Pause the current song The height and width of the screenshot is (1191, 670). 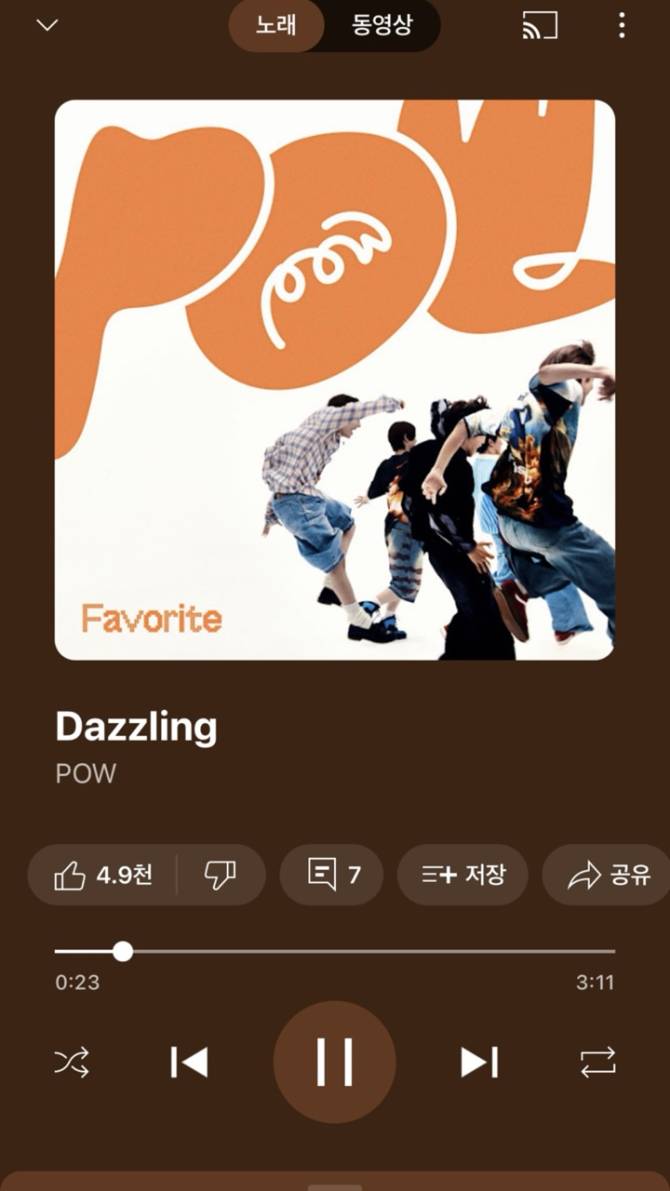334,1062
